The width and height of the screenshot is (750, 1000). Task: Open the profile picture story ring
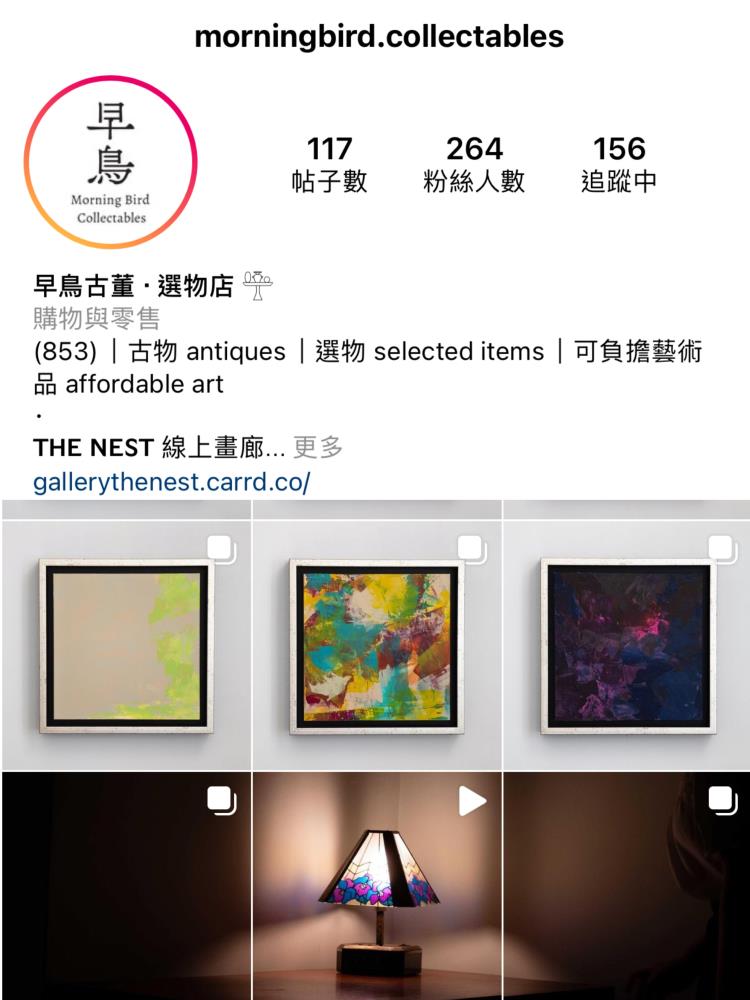click(x=110, y=163)
